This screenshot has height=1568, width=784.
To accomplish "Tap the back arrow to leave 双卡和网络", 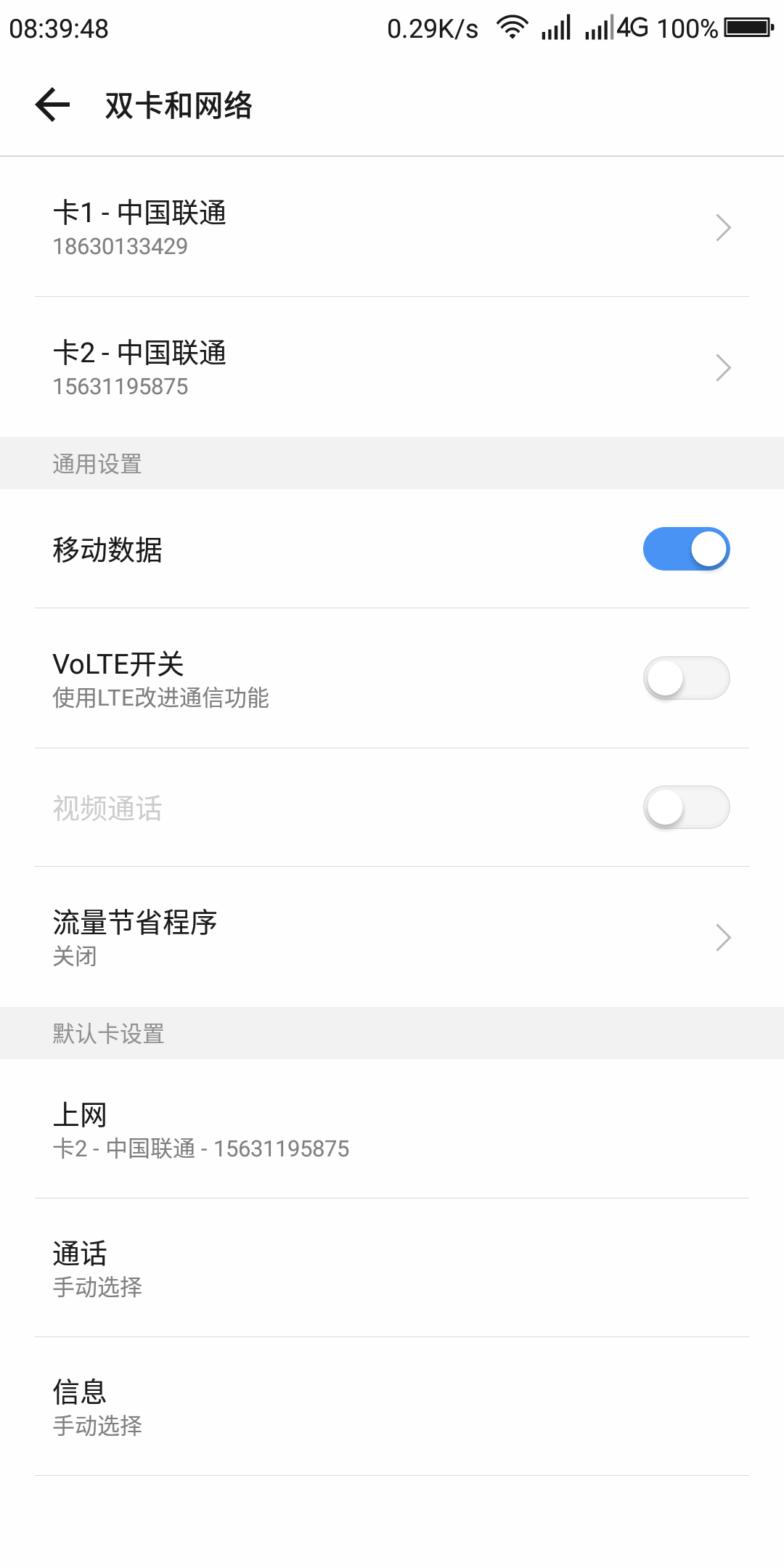I will [x=52, y=105].
